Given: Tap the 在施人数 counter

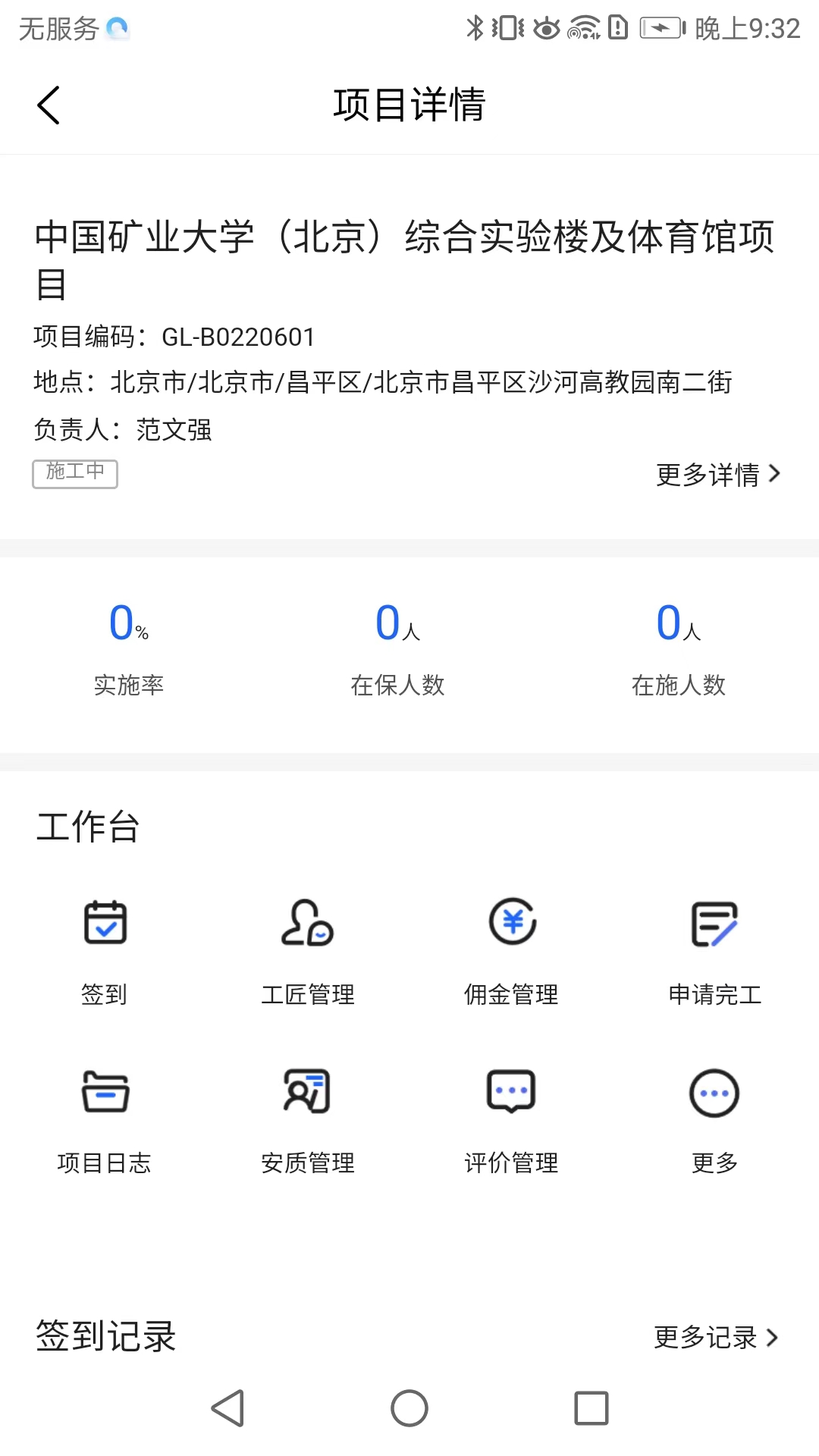Looking at the screenshot, I should [x=677, y=648].
